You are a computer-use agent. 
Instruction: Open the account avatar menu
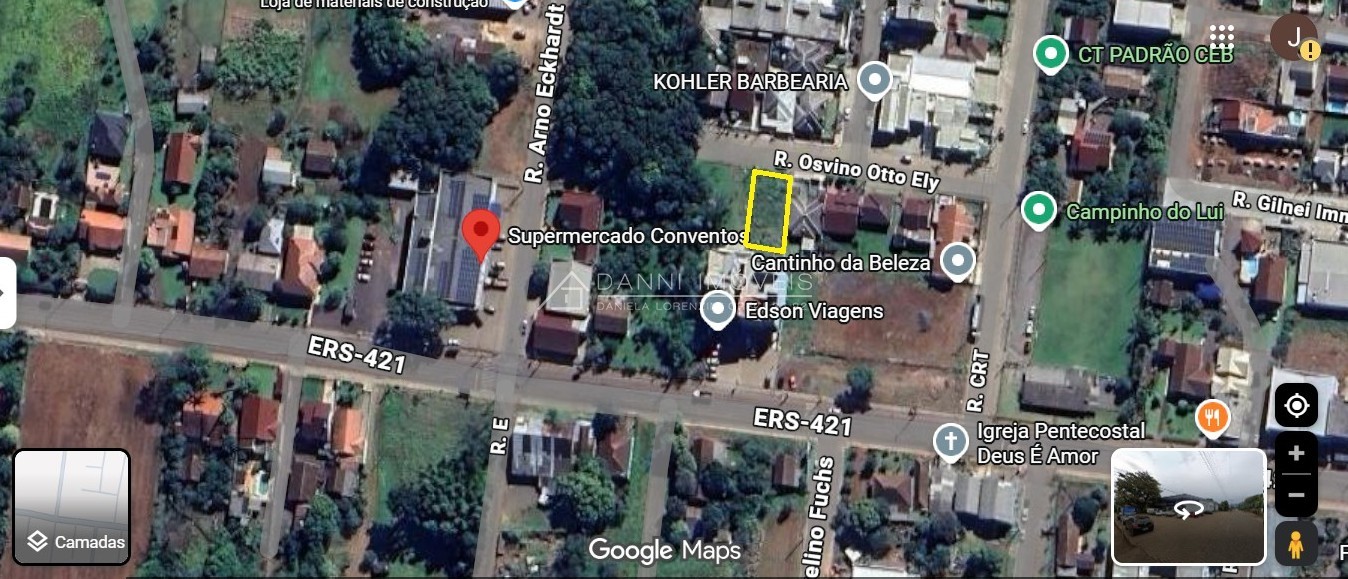click(1294, 38)
